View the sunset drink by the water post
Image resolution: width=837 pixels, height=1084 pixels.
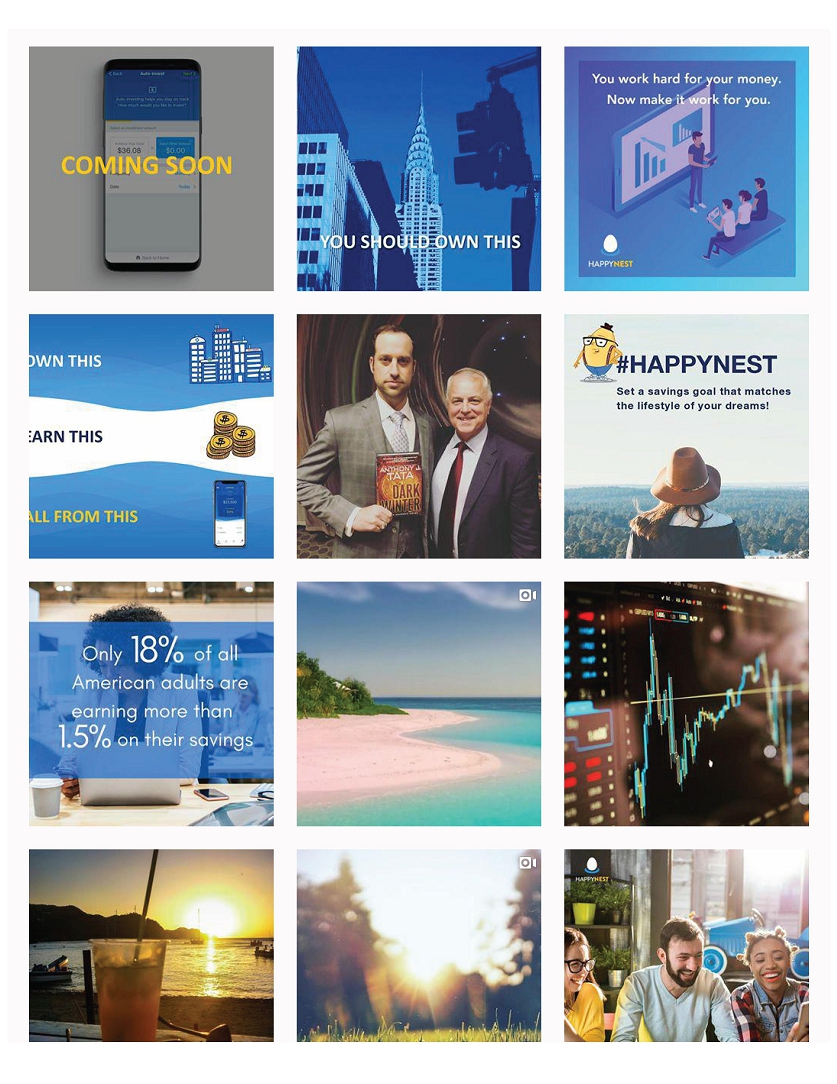tap(151, 945)
